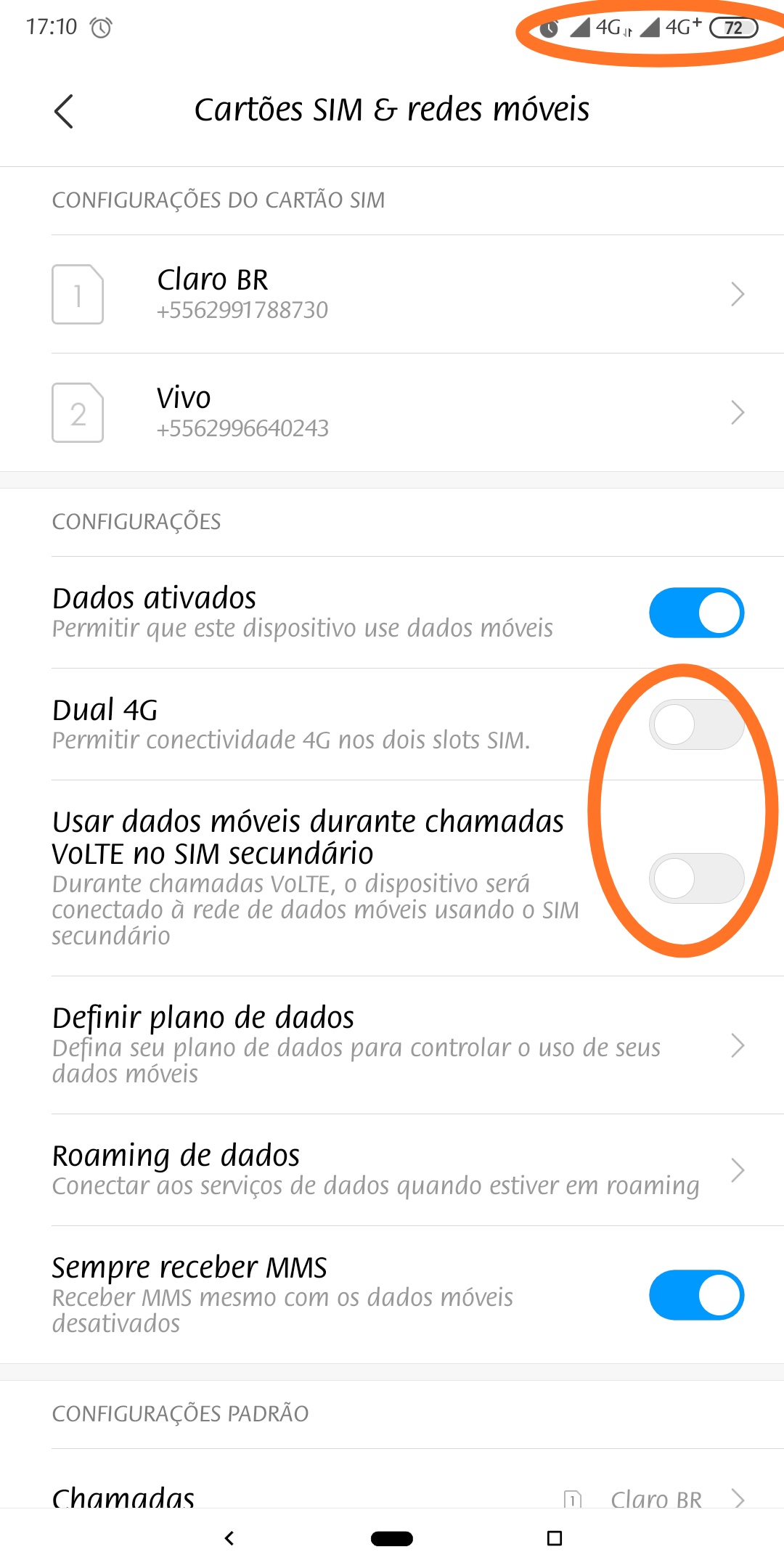The width and height of the screenshot is (784, 1568).
Task: Turn off the Dados ativados switch
Action: click(x=696, y=613)
